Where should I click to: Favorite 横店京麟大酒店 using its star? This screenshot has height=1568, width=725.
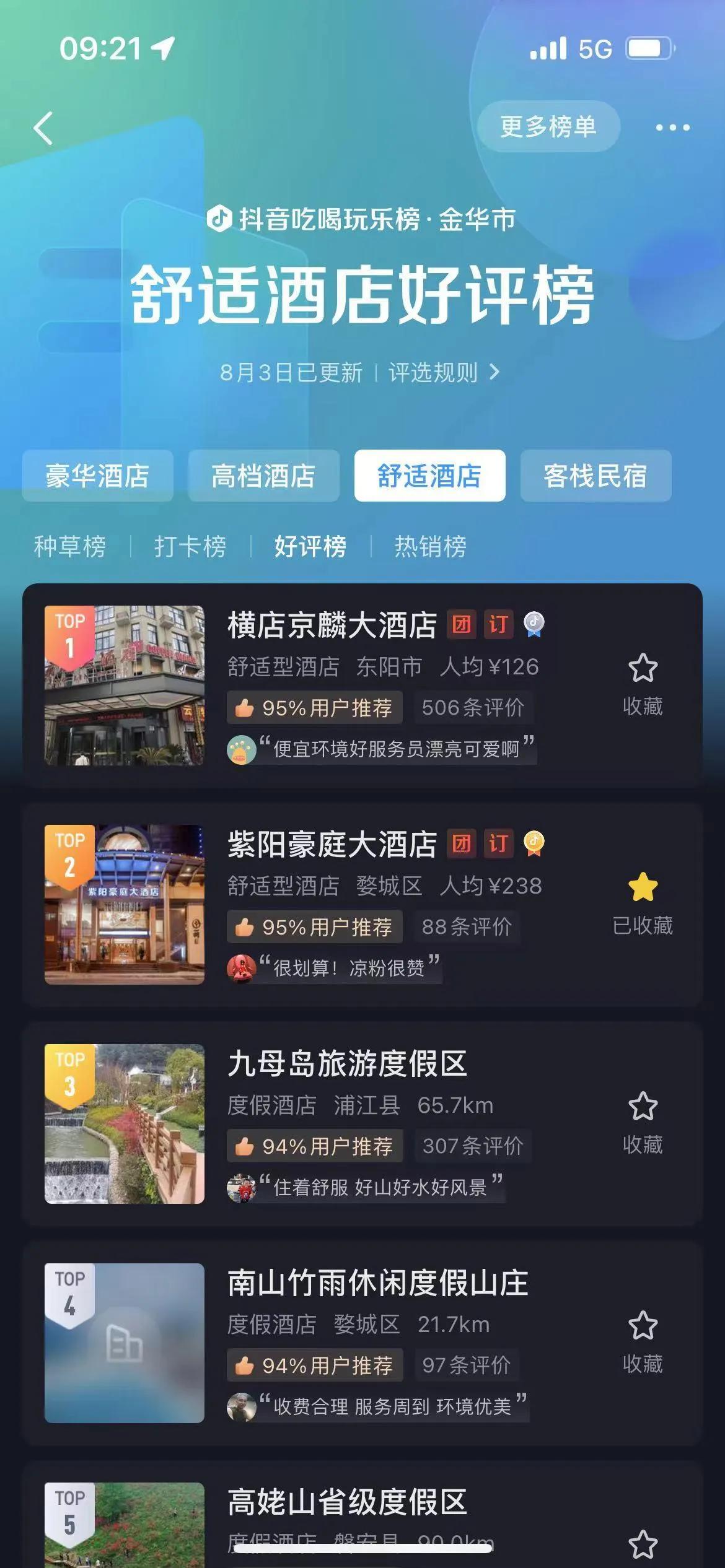pos(642,668)
